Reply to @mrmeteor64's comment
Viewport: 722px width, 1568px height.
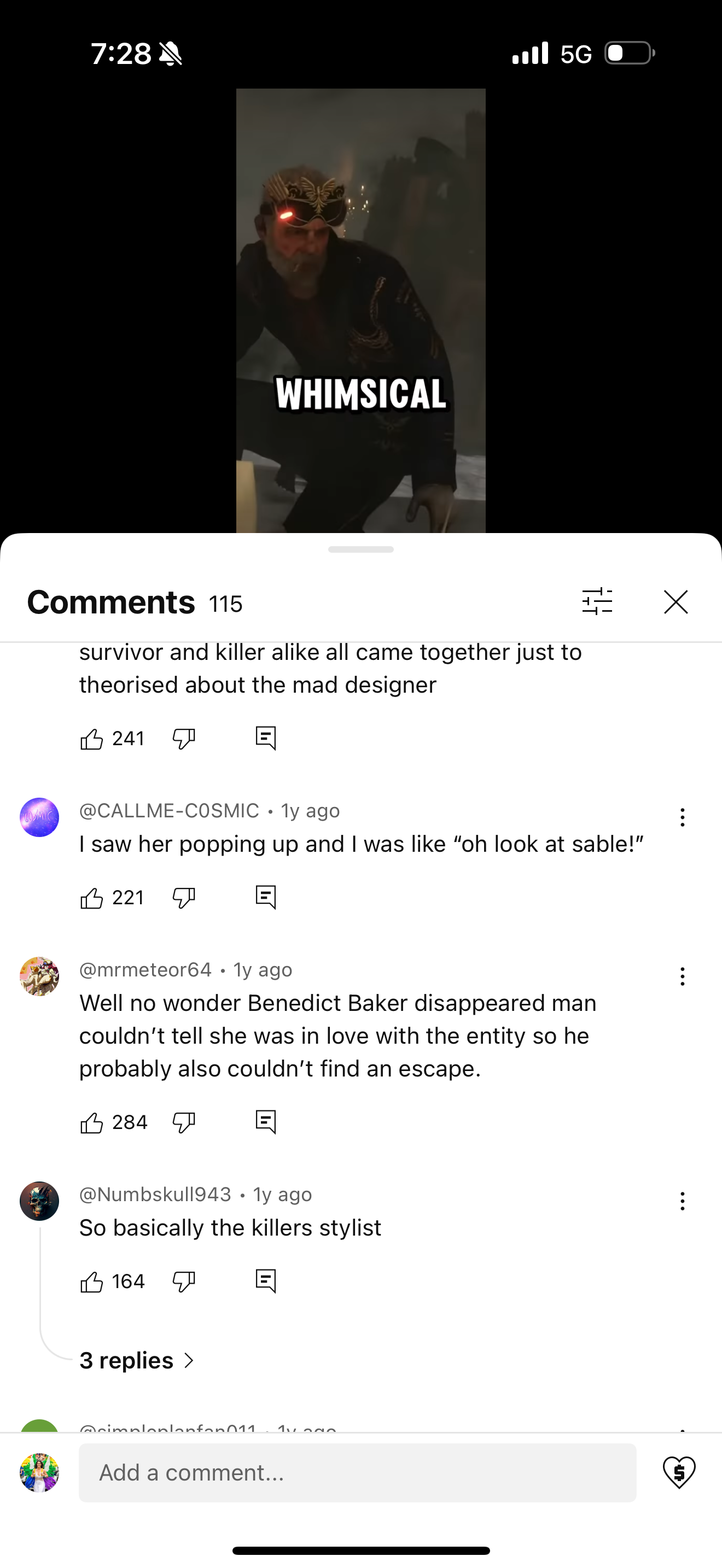(x=265, y=1122)
